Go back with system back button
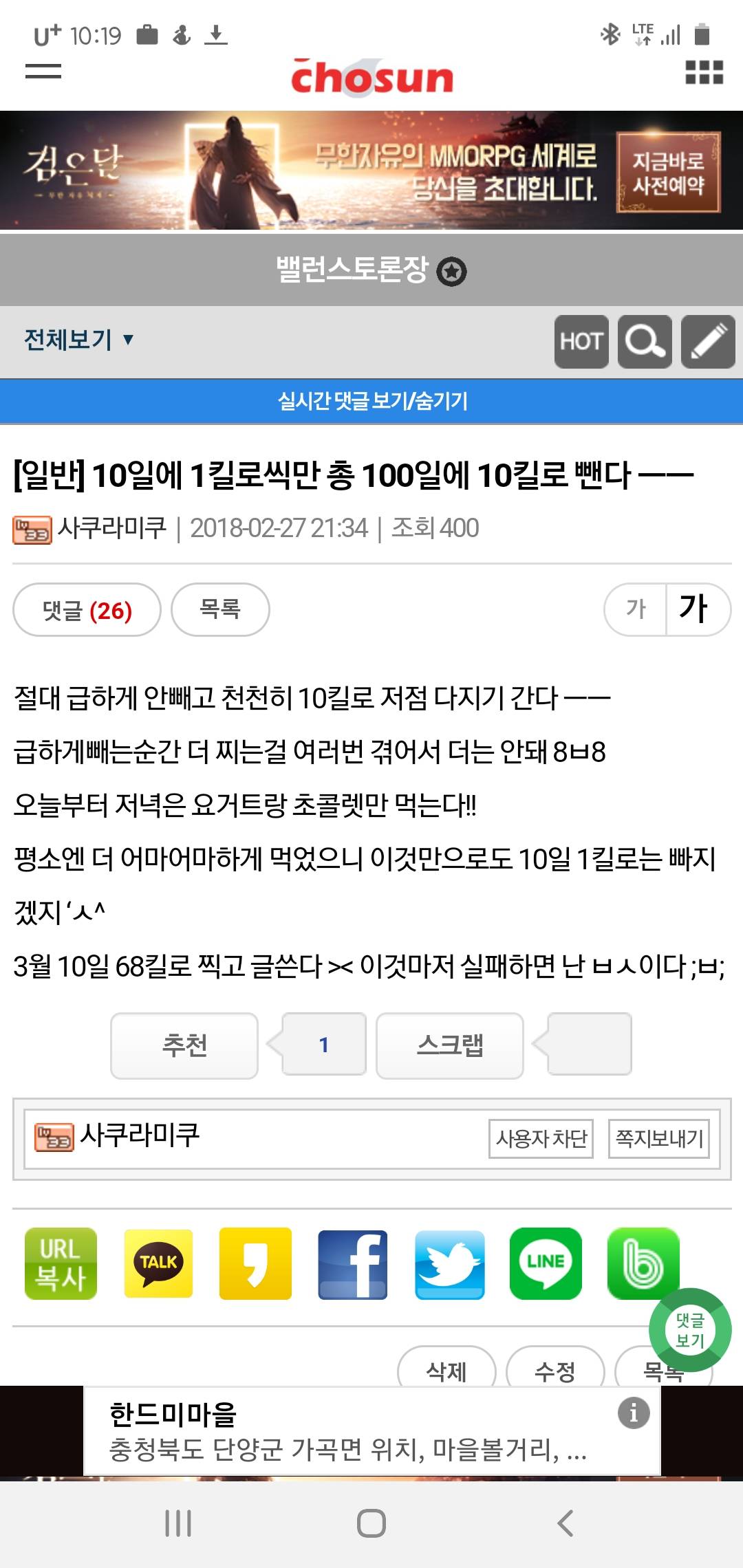Screen dimensions: 743x1568 (565, 1523)
